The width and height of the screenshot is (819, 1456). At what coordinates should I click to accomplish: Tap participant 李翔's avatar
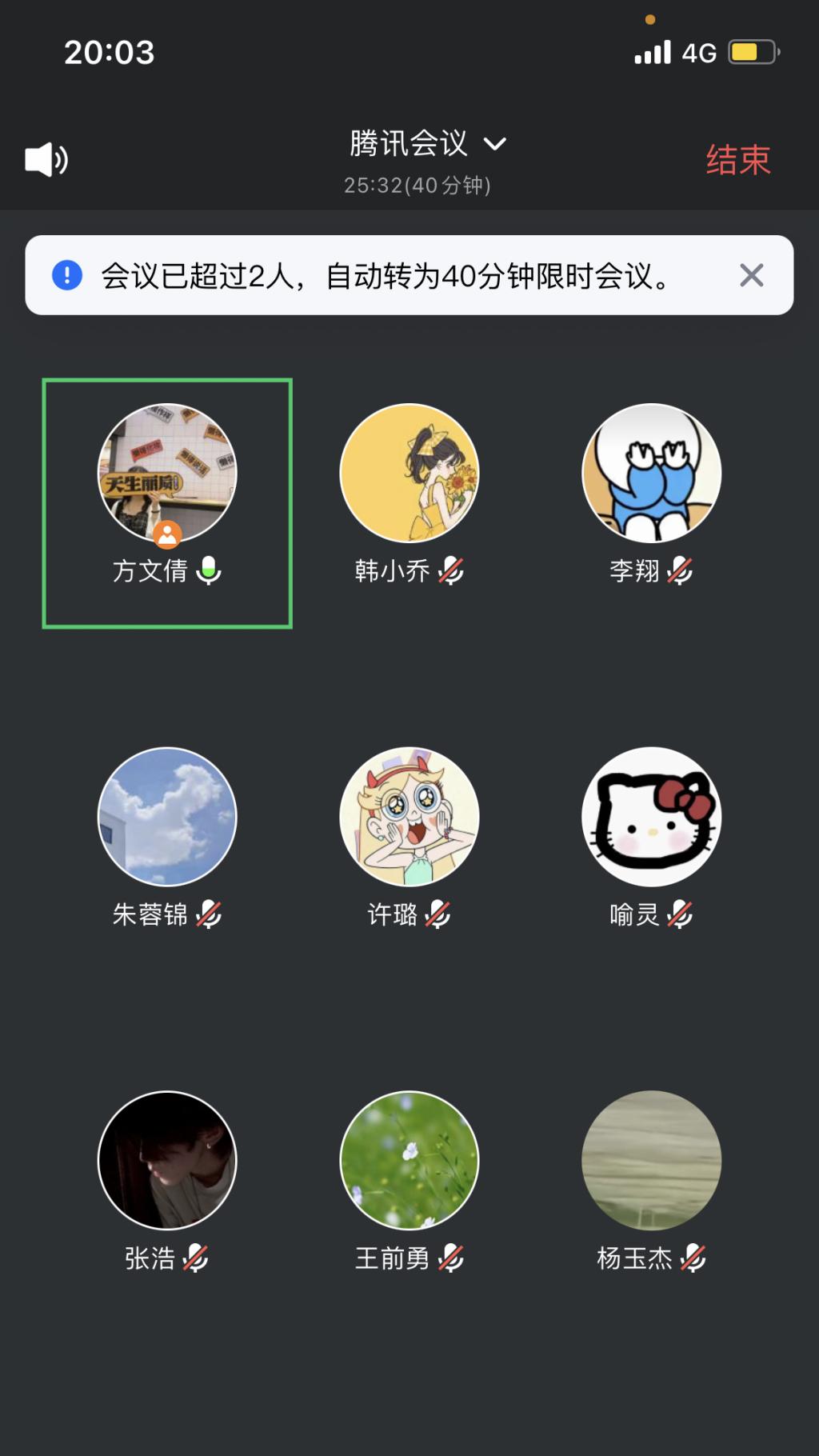pos(651,474)
